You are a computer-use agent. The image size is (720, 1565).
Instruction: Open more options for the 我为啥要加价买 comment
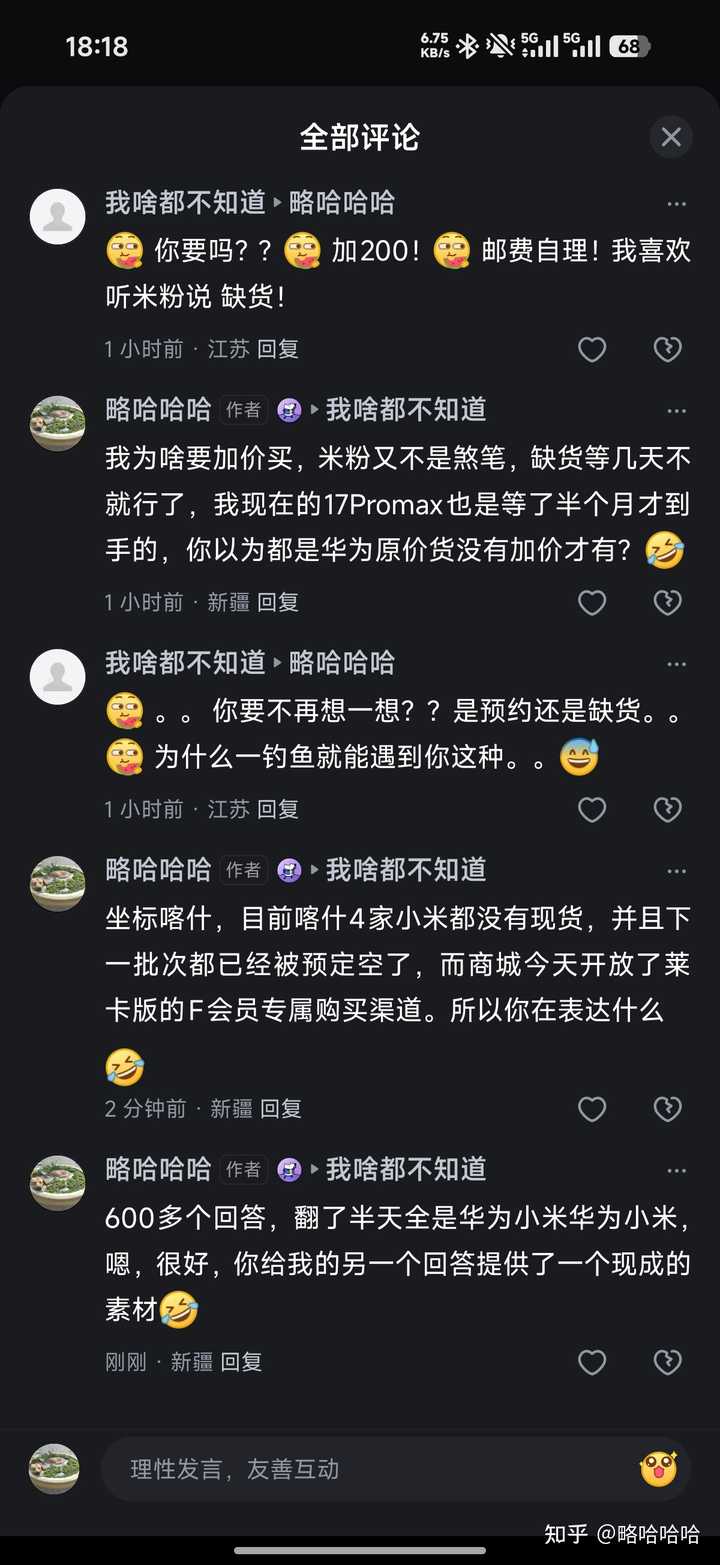(677, 411)
